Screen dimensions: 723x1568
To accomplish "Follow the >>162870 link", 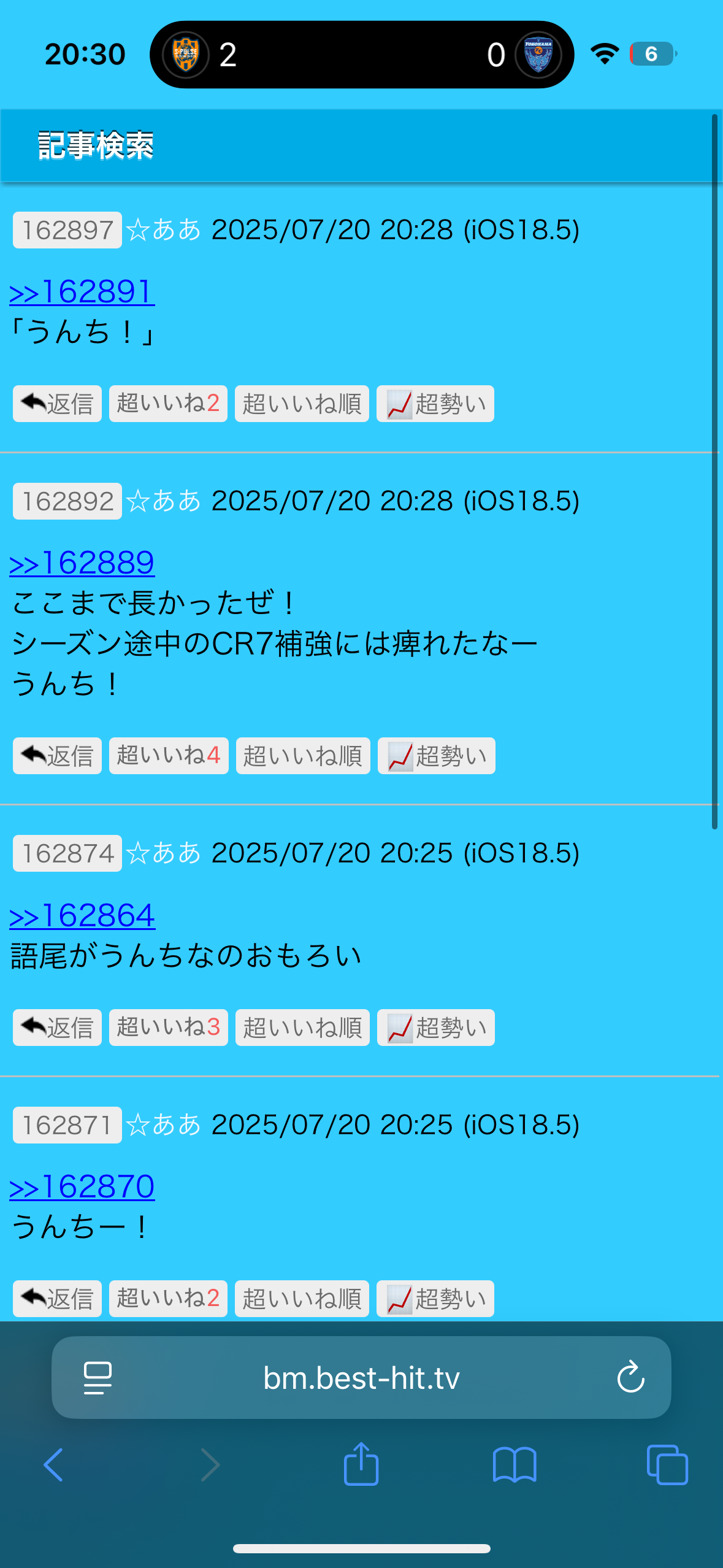I will pyautogui.click(x=82, y=1187).
